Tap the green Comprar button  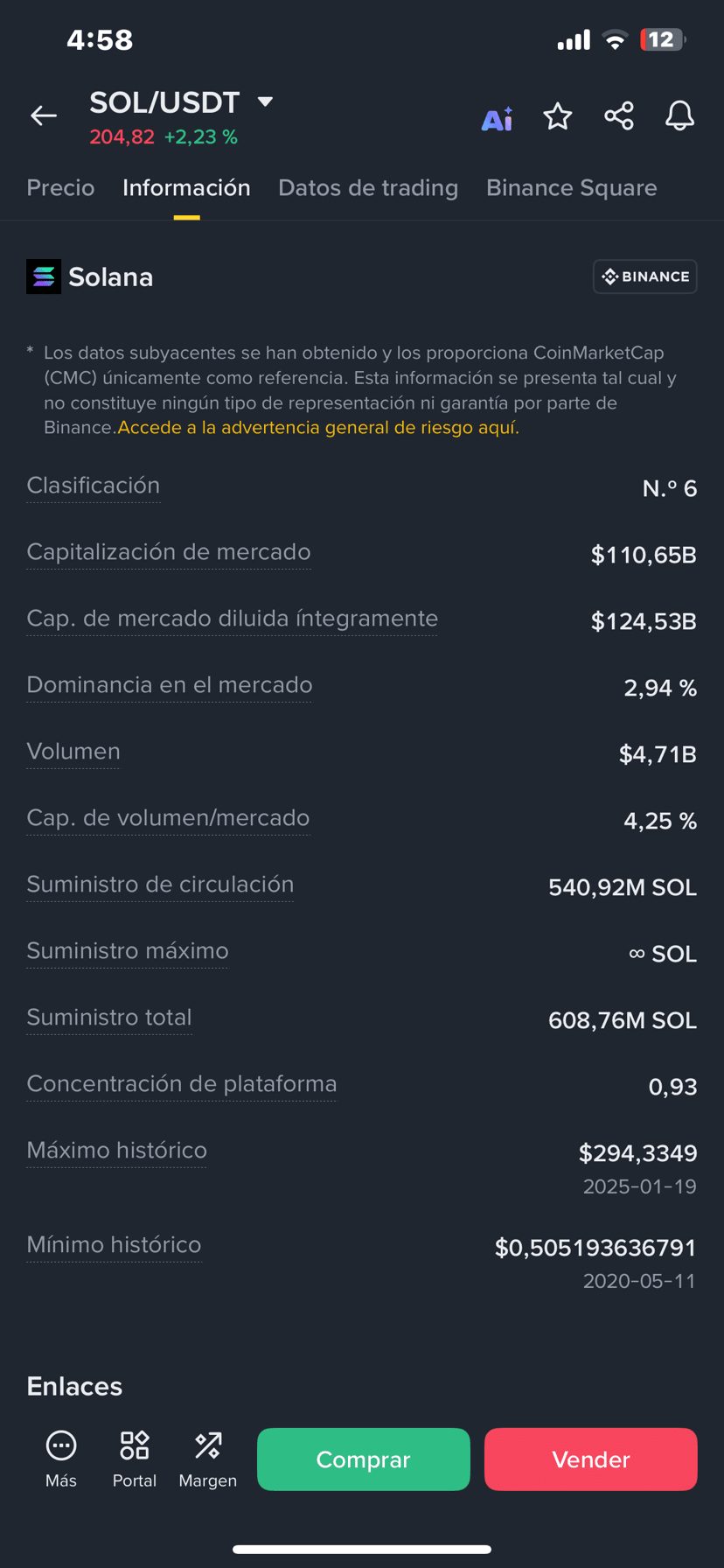(364, 1459)
